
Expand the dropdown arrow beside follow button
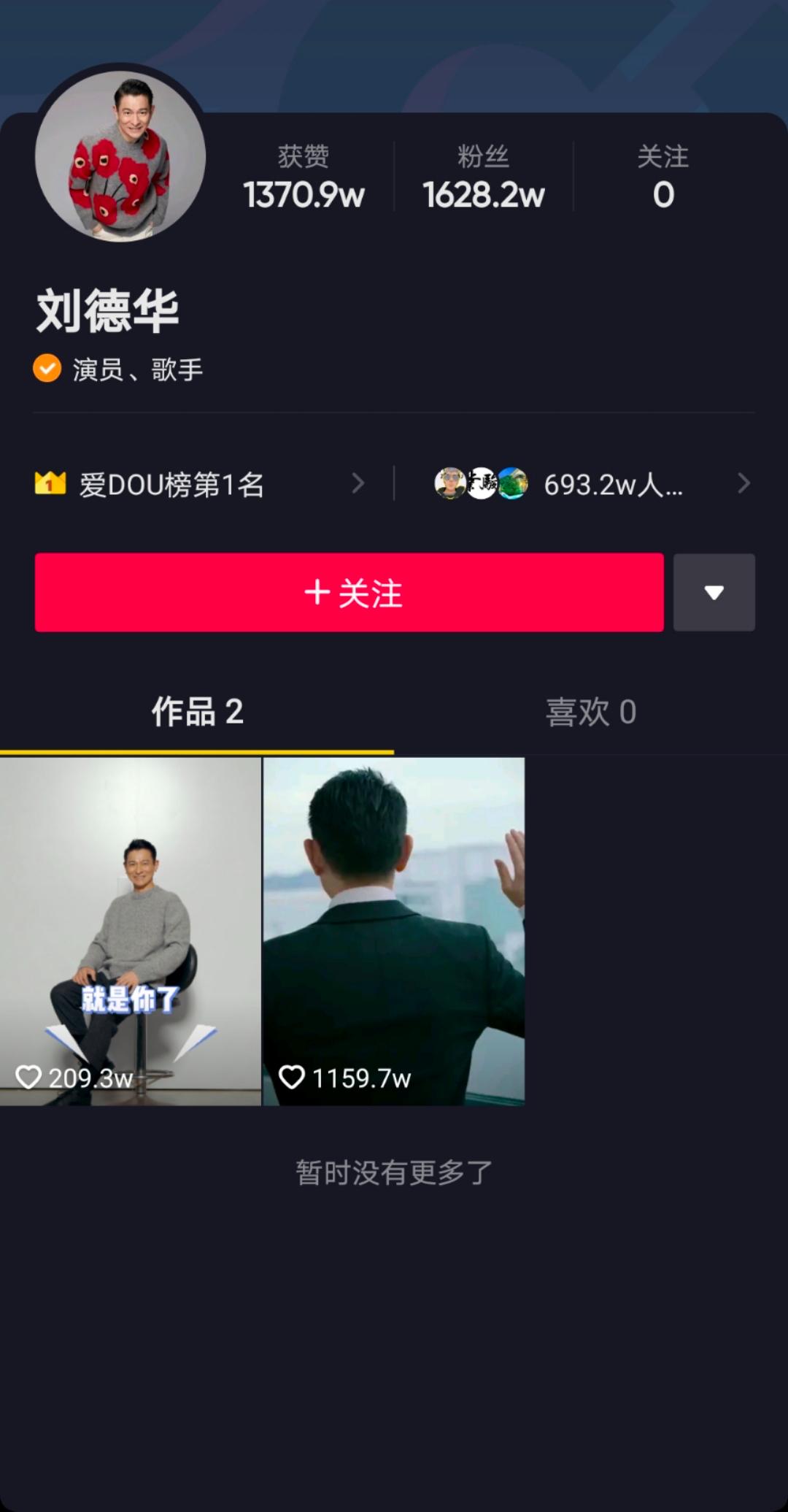coord(714,592)
